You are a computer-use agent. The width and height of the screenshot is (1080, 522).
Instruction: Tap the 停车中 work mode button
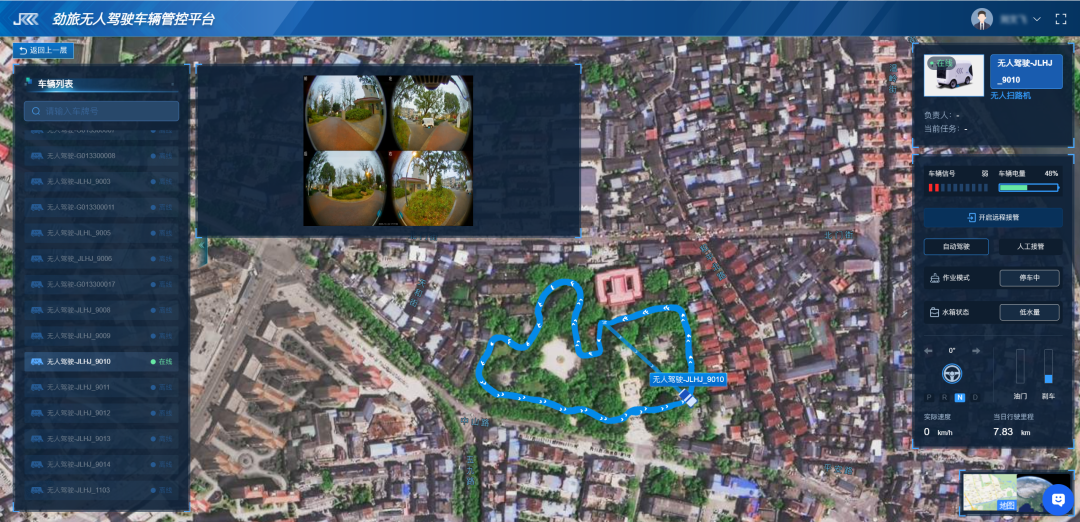tap(1029, 278)
